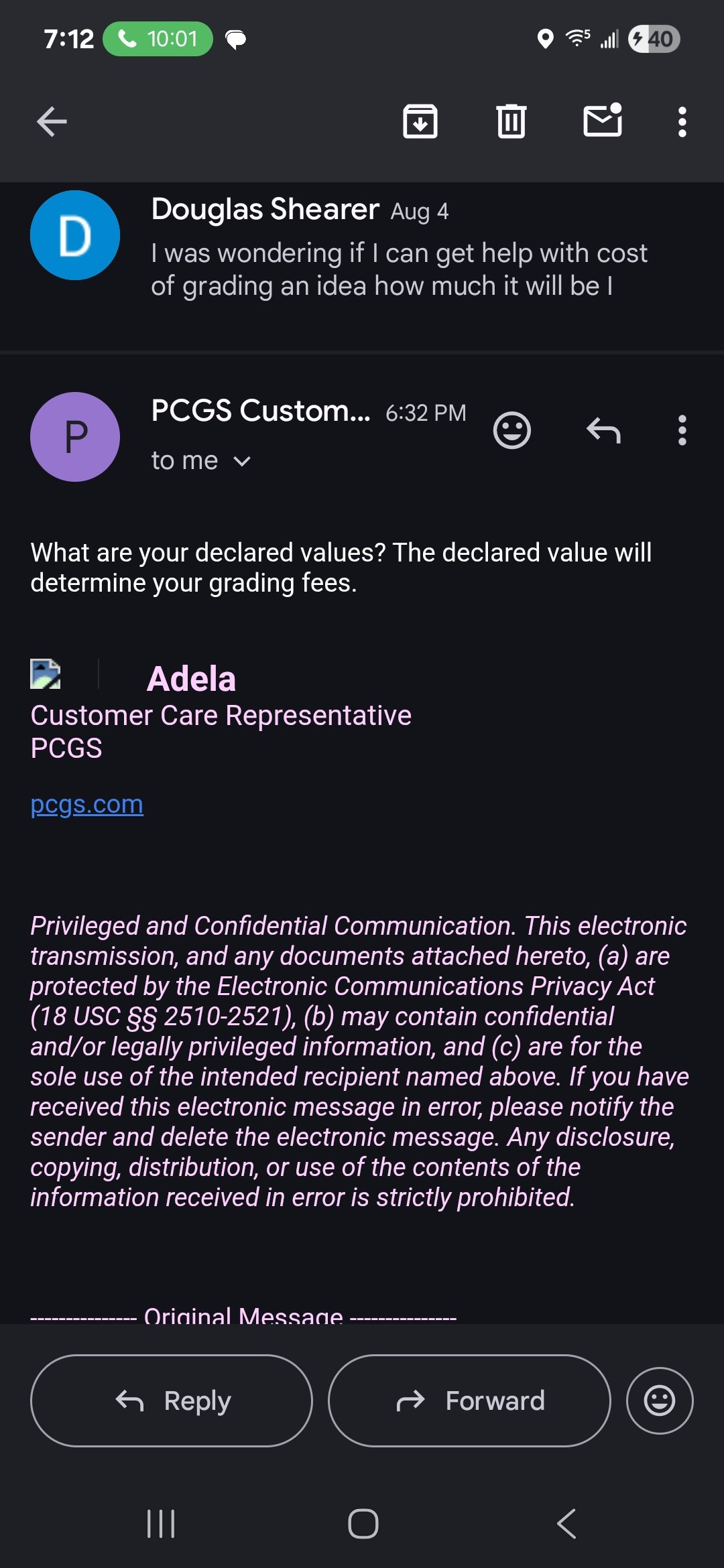Open emoji reactions beside Forward
This screenshot has height=1568, width=724.
(x=660, y=1400)
